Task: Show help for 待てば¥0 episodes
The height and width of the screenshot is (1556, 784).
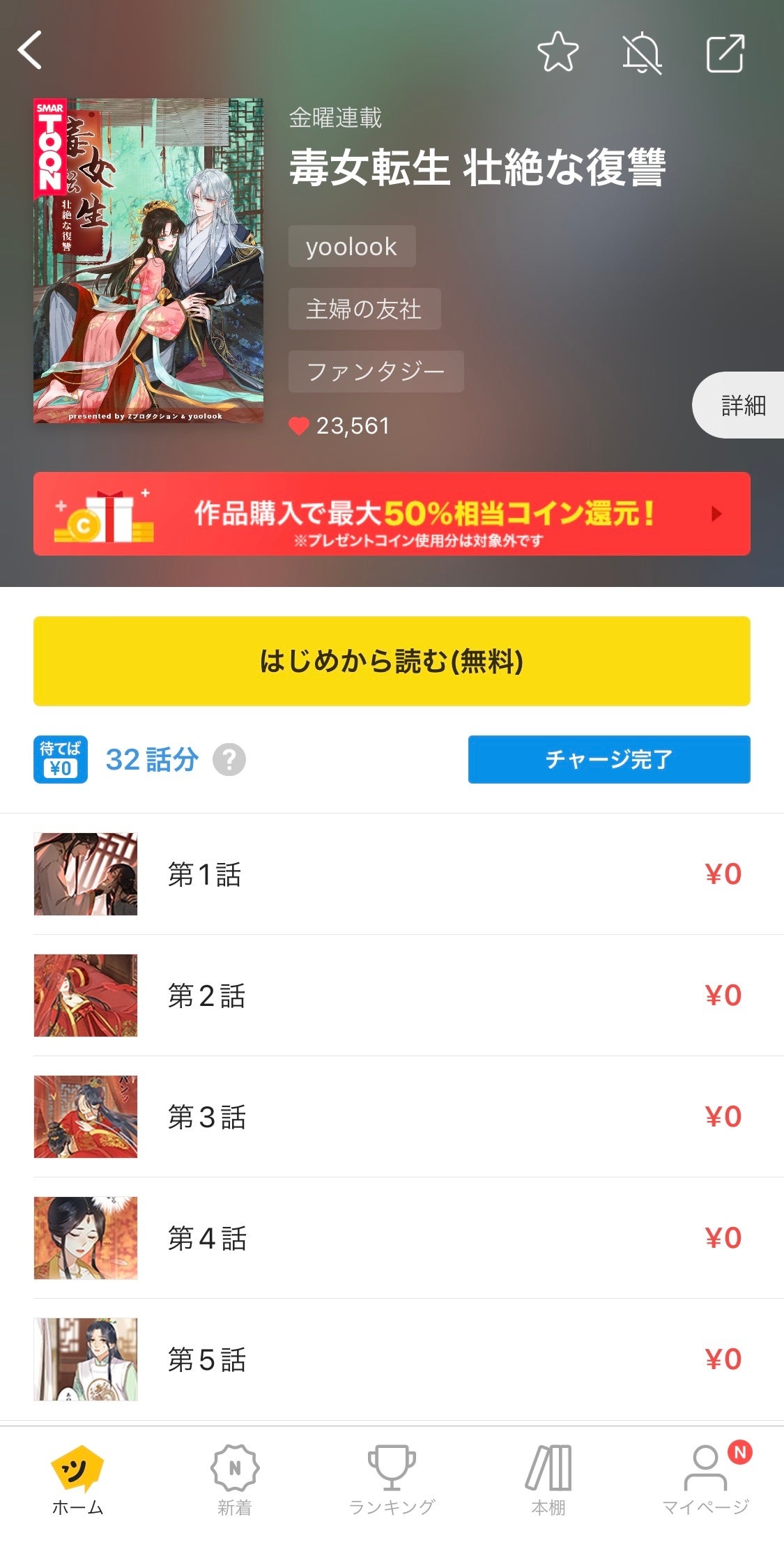Action: click(229, 760)
